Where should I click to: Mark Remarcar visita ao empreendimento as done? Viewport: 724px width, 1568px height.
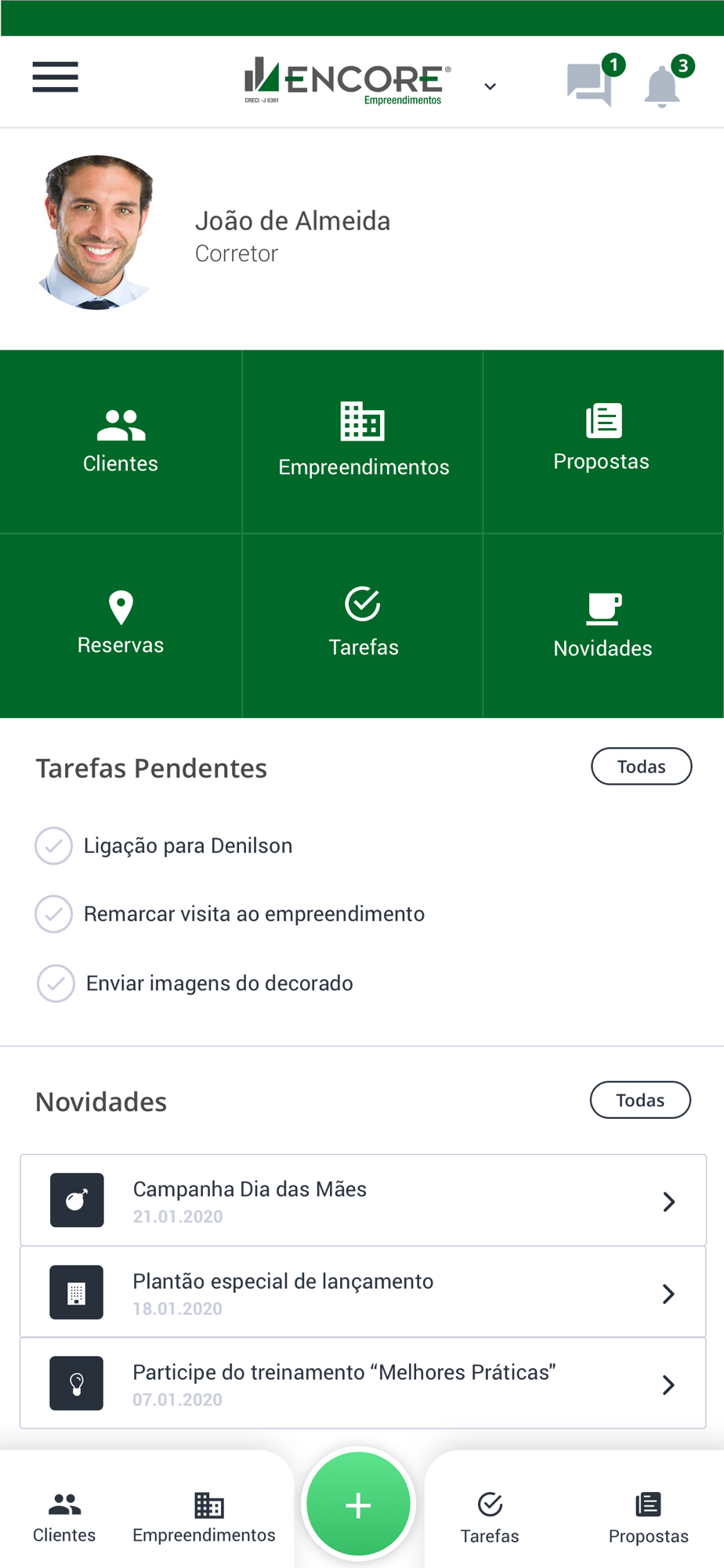54,914
